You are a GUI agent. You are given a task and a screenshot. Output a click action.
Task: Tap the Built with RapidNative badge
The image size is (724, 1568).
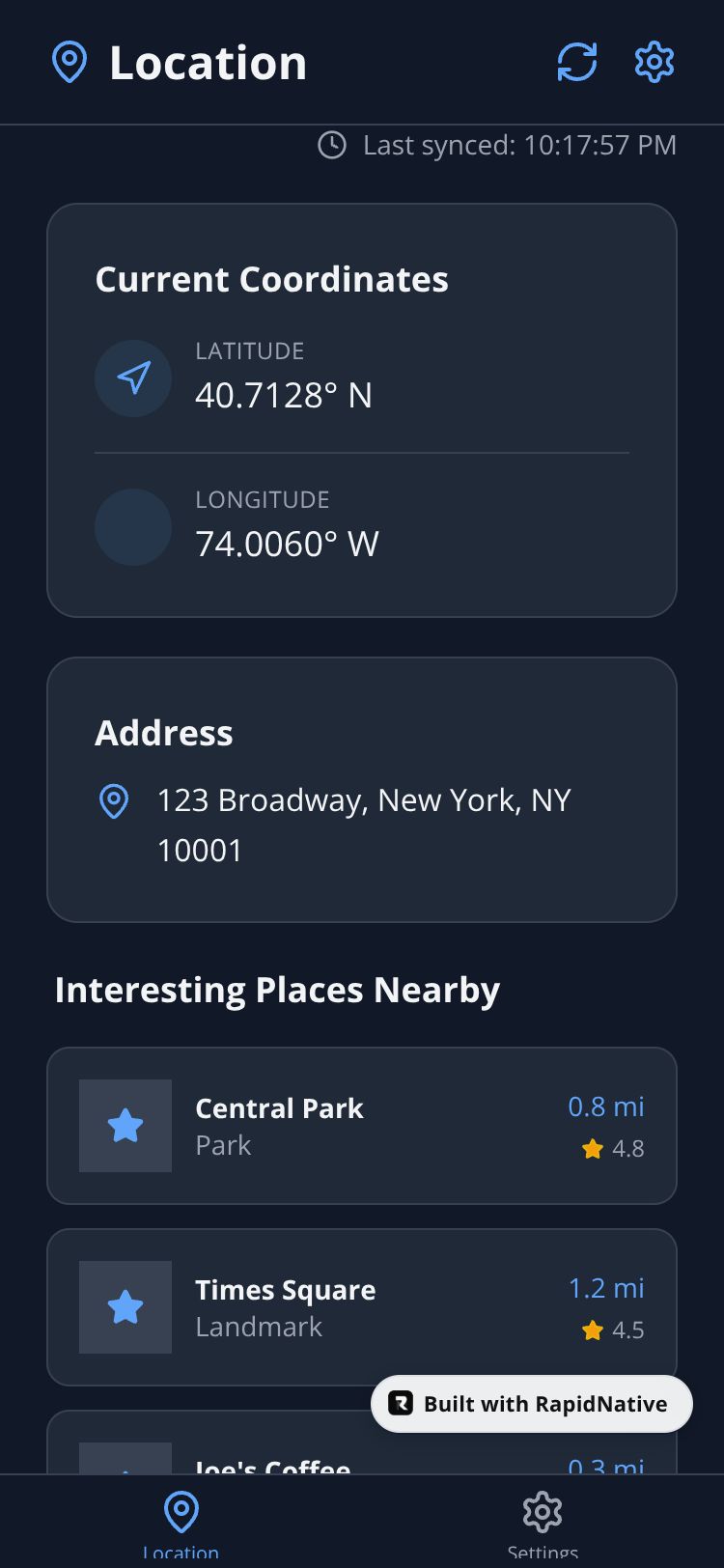click(x=531, y=1404)
